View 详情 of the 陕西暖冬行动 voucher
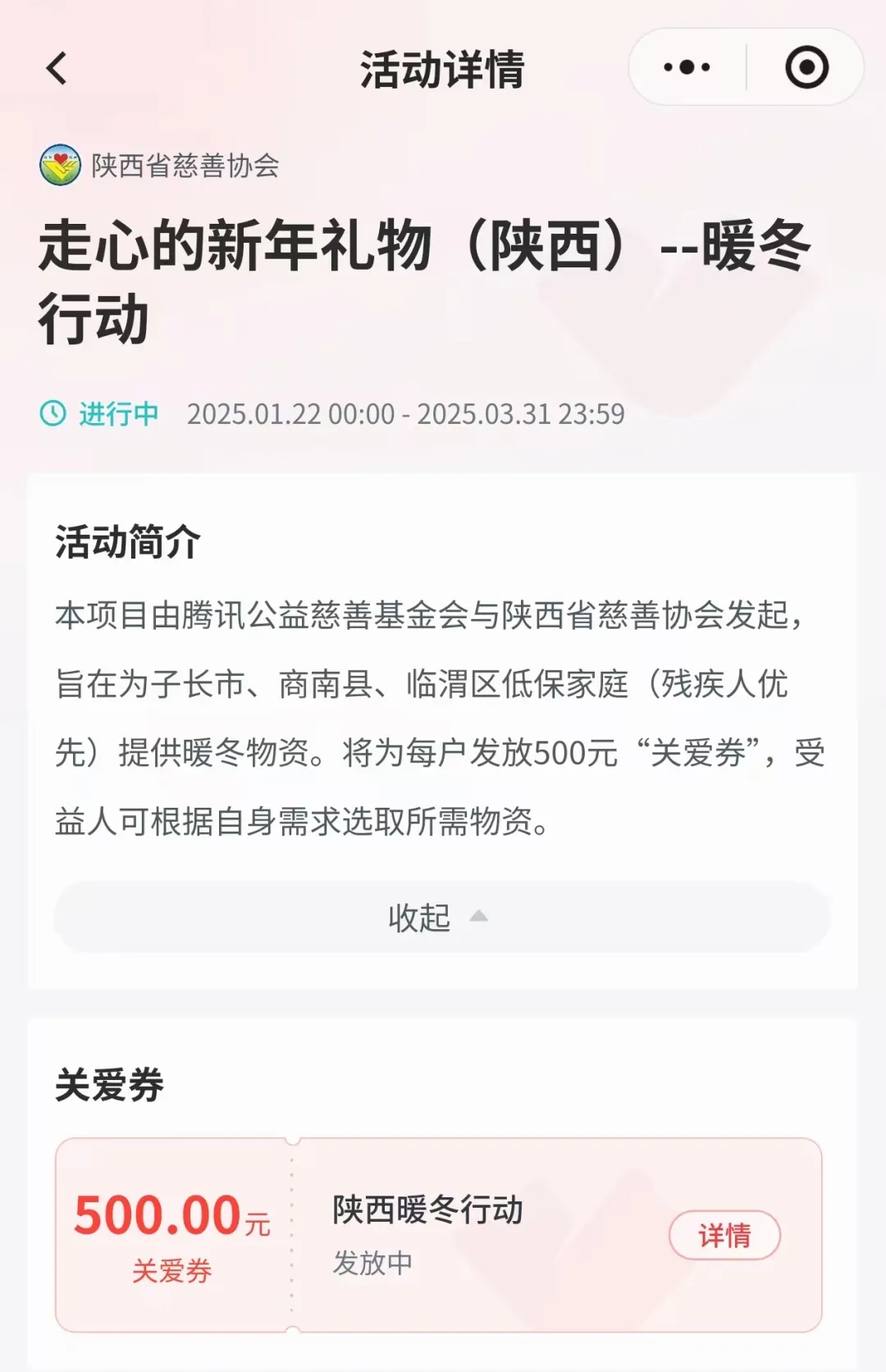This screenshot has width=886, height=1372. tap(724, 1235)
